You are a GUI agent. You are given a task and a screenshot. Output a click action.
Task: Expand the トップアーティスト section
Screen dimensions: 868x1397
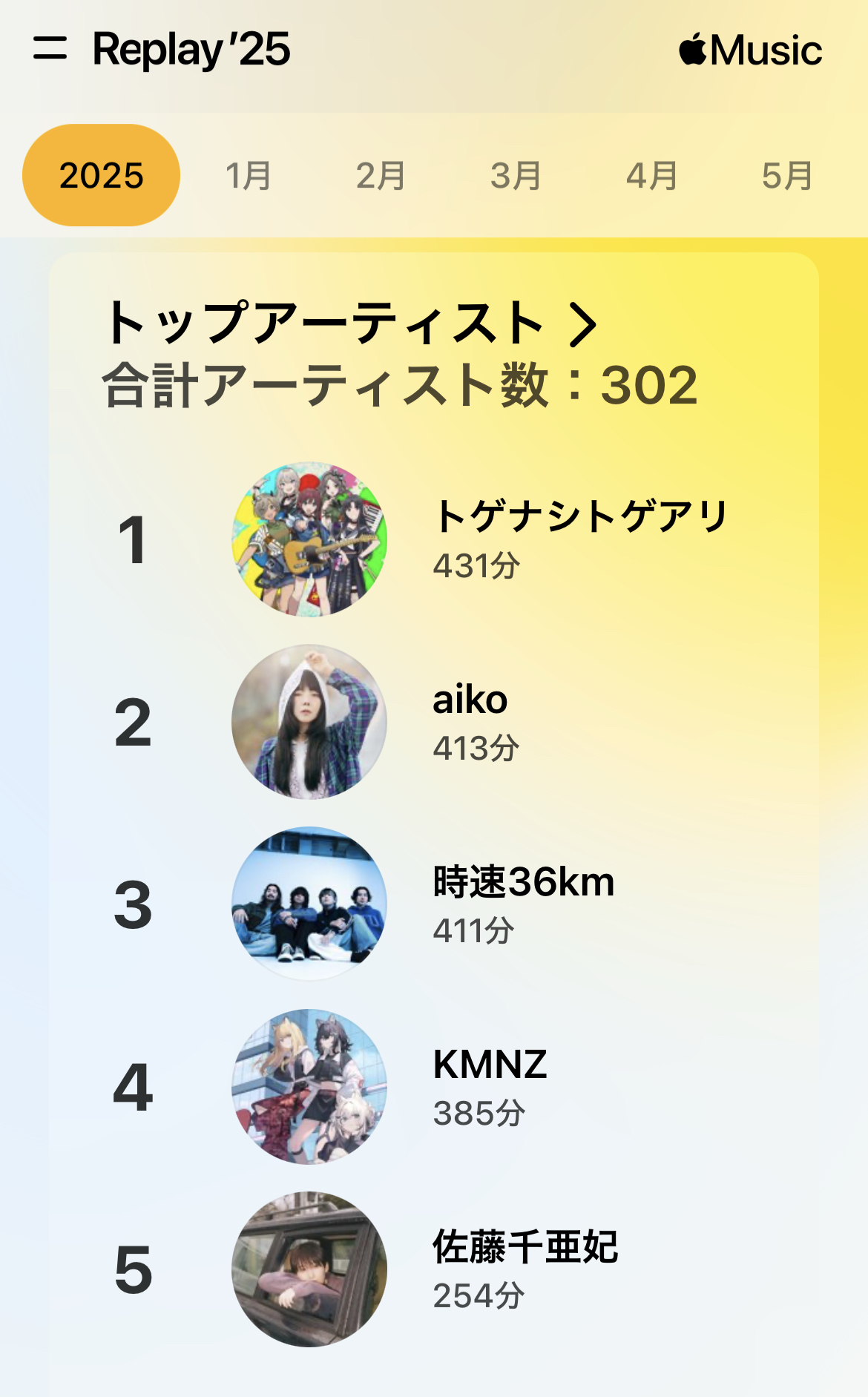tap(352, 323)
